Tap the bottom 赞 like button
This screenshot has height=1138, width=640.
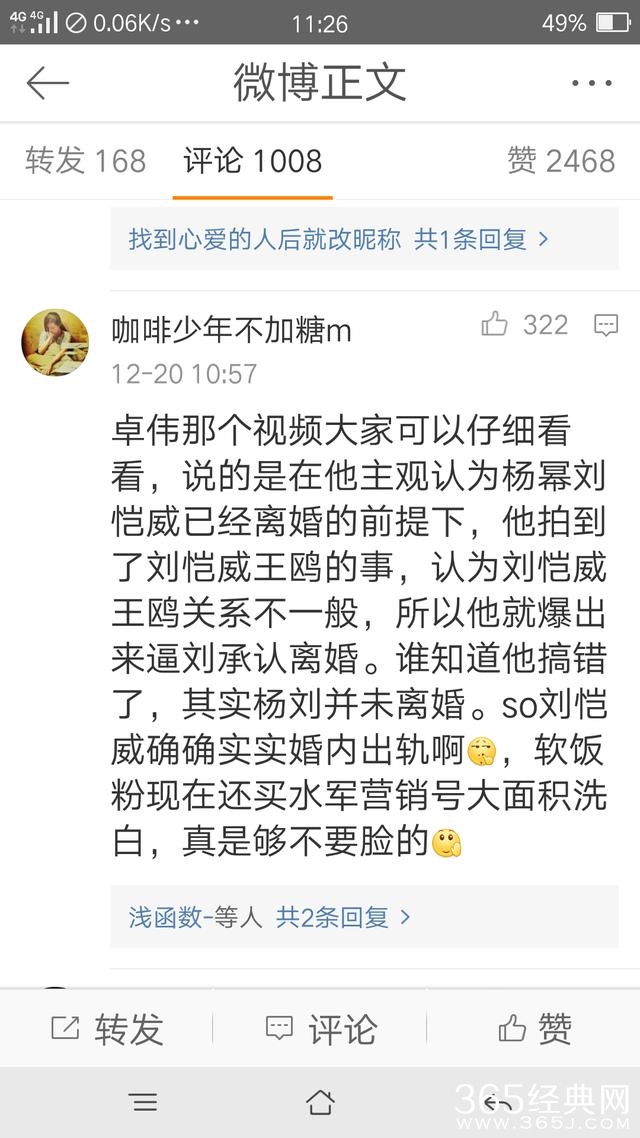pyautogui.click(x=534, y=1027)
